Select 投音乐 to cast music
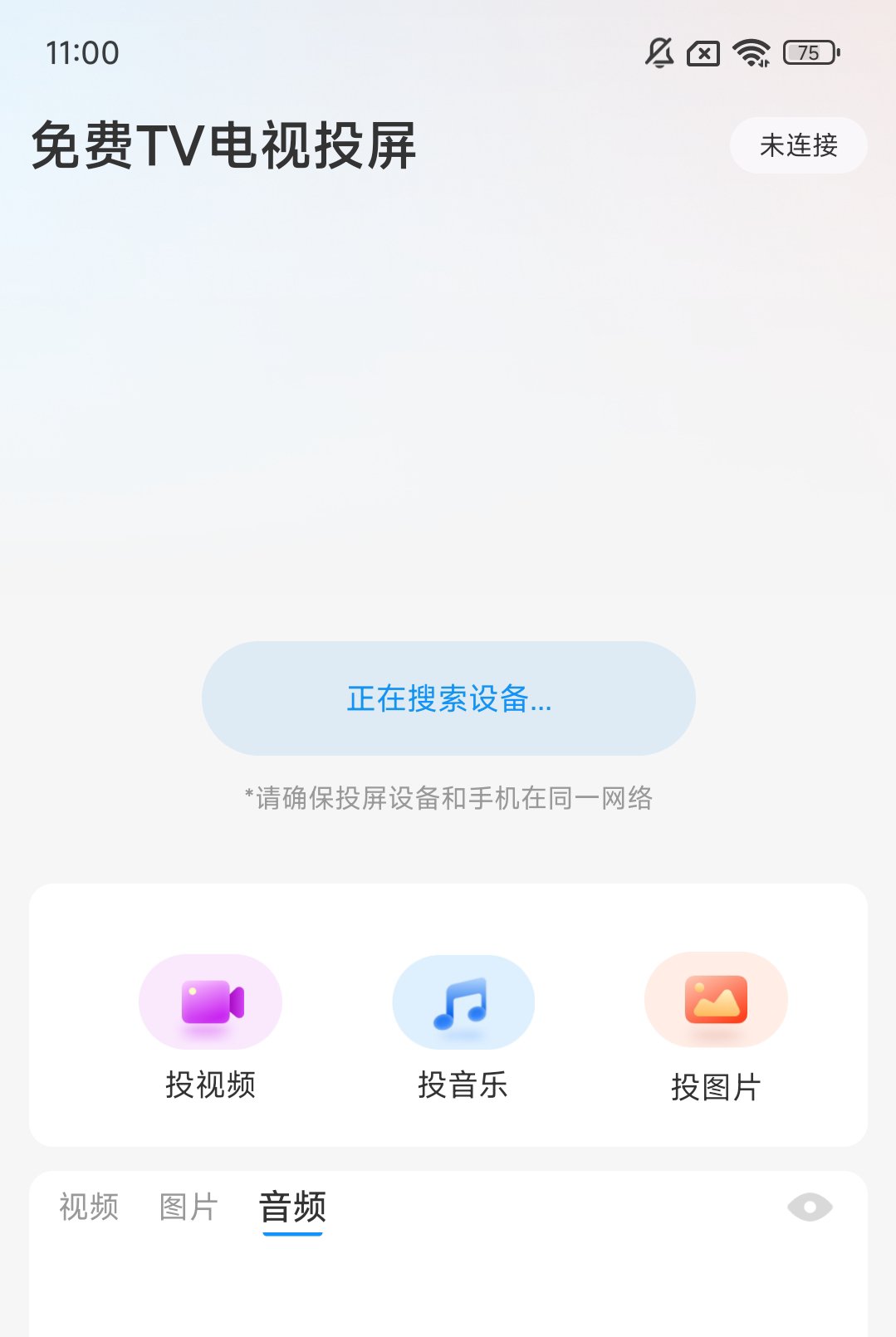The image size is (896, 1337). pos(463,1027)
